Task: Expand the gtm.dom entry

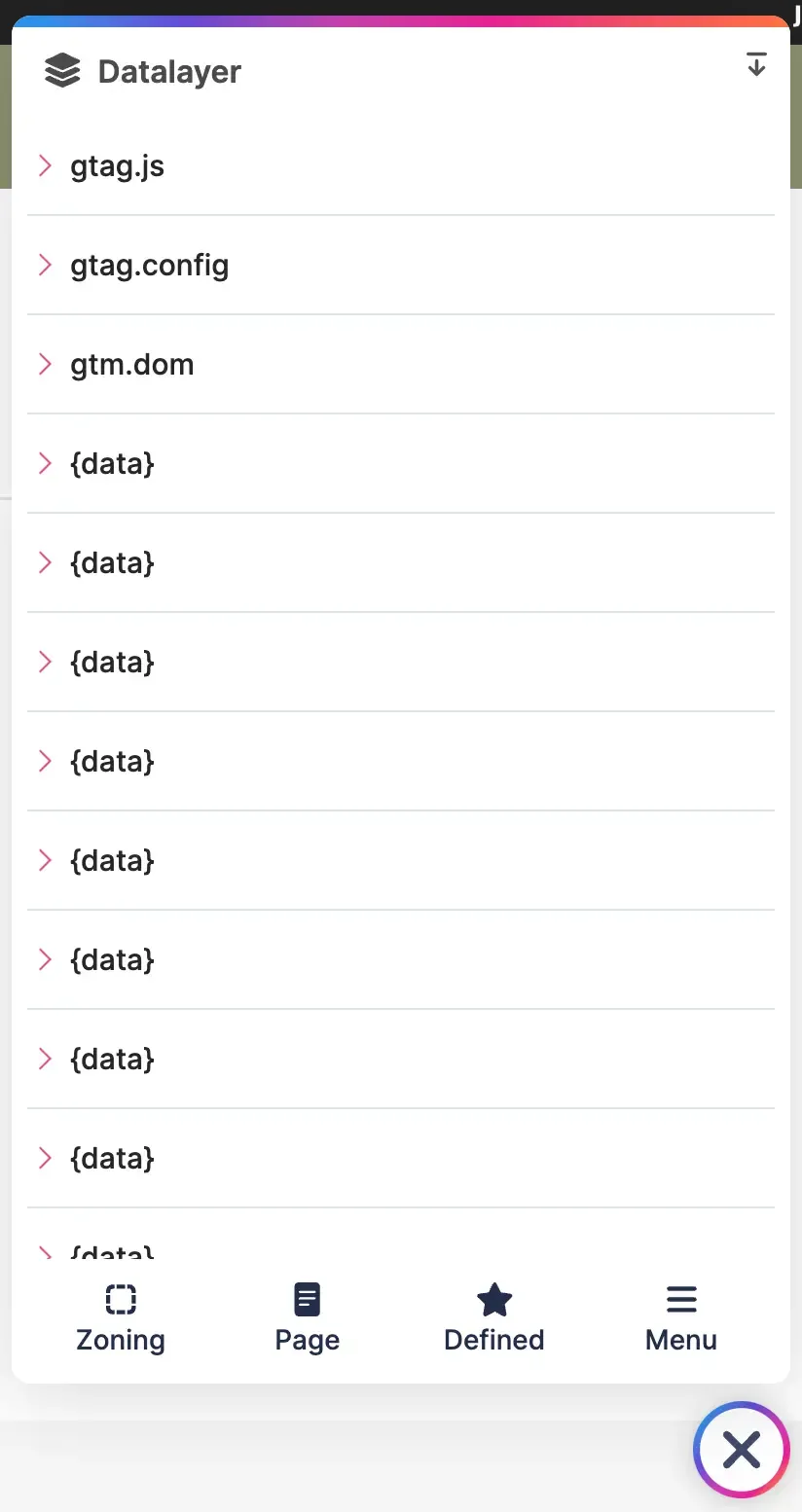Action: (x=45, y=364)
